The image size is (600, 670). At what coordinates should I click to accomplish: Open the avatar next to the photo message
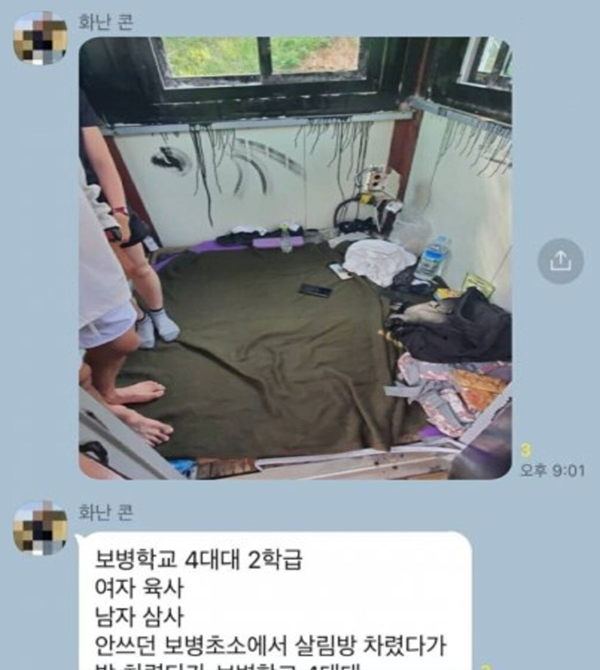40,38
